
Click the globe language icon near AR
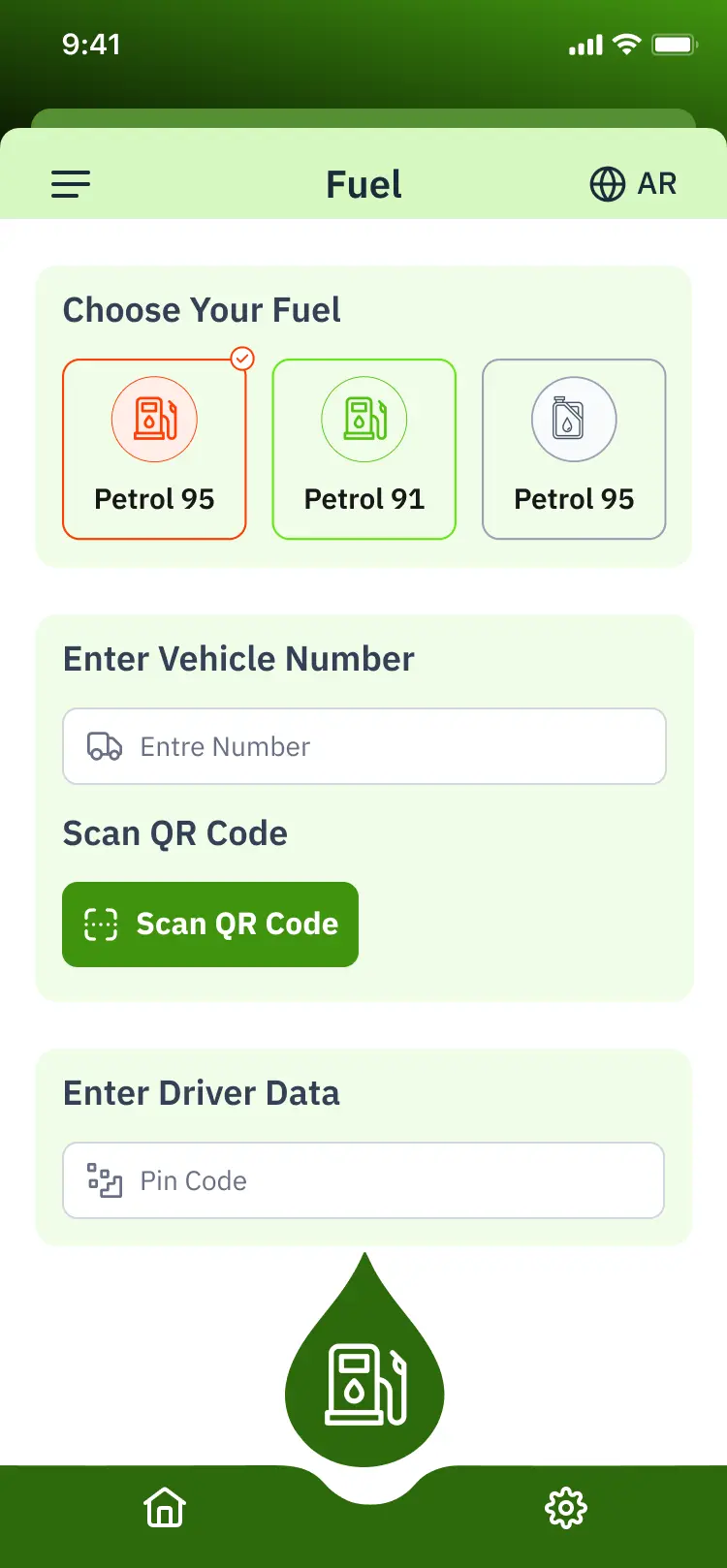[x=607, y=184]
